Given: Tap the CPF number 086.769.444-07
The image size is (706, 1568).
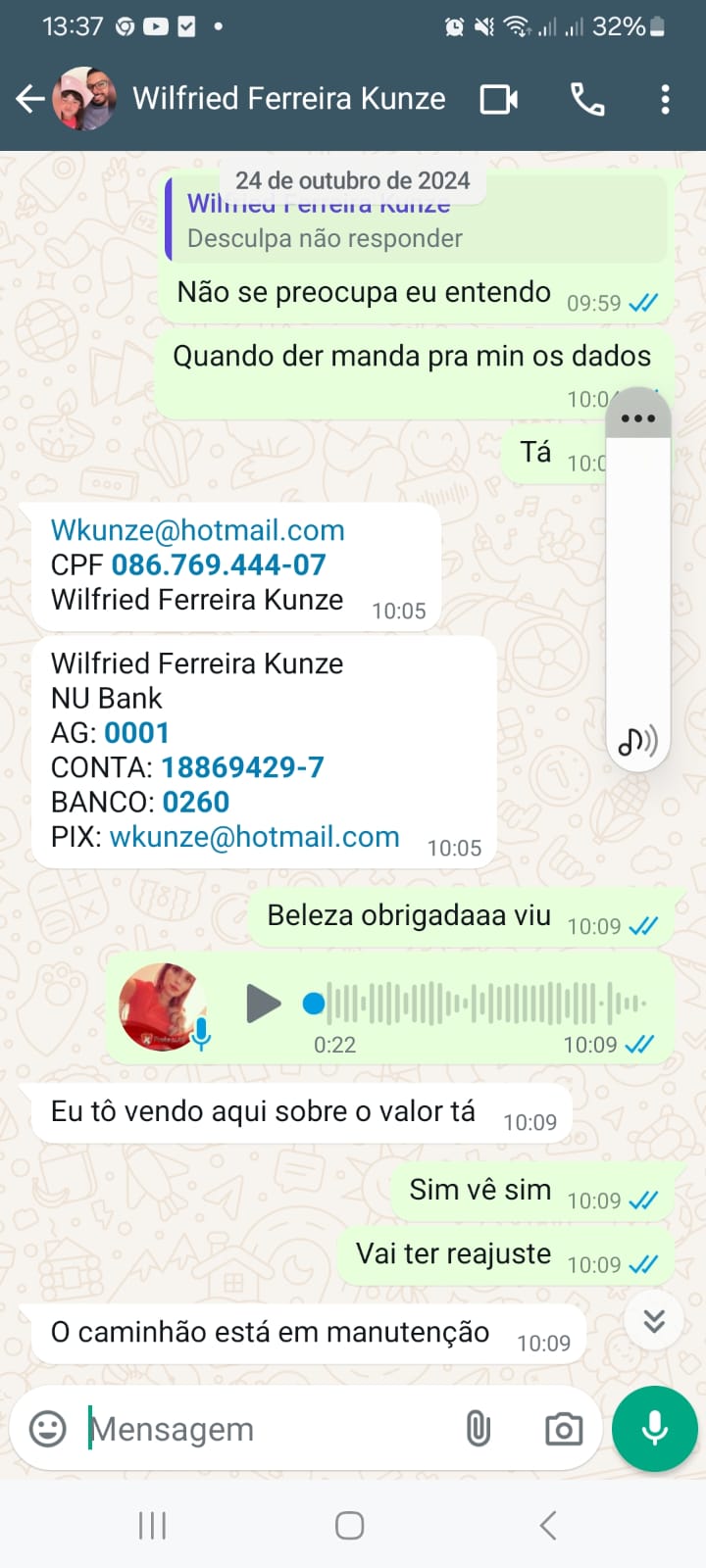Looking at the screenshot, I should tap(218, 565).
